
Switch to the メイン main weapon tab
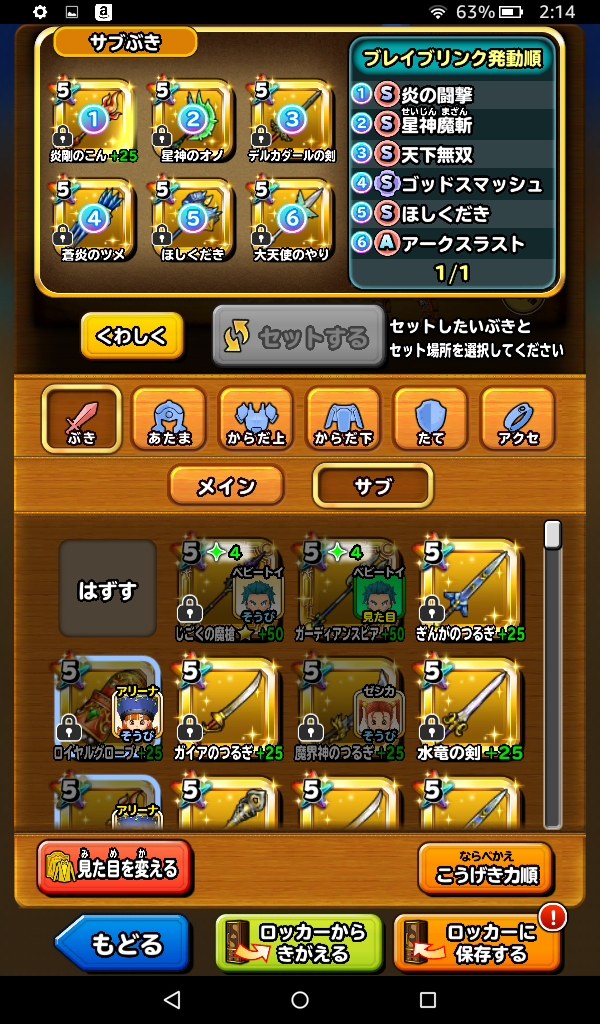(x=226, y=487)
